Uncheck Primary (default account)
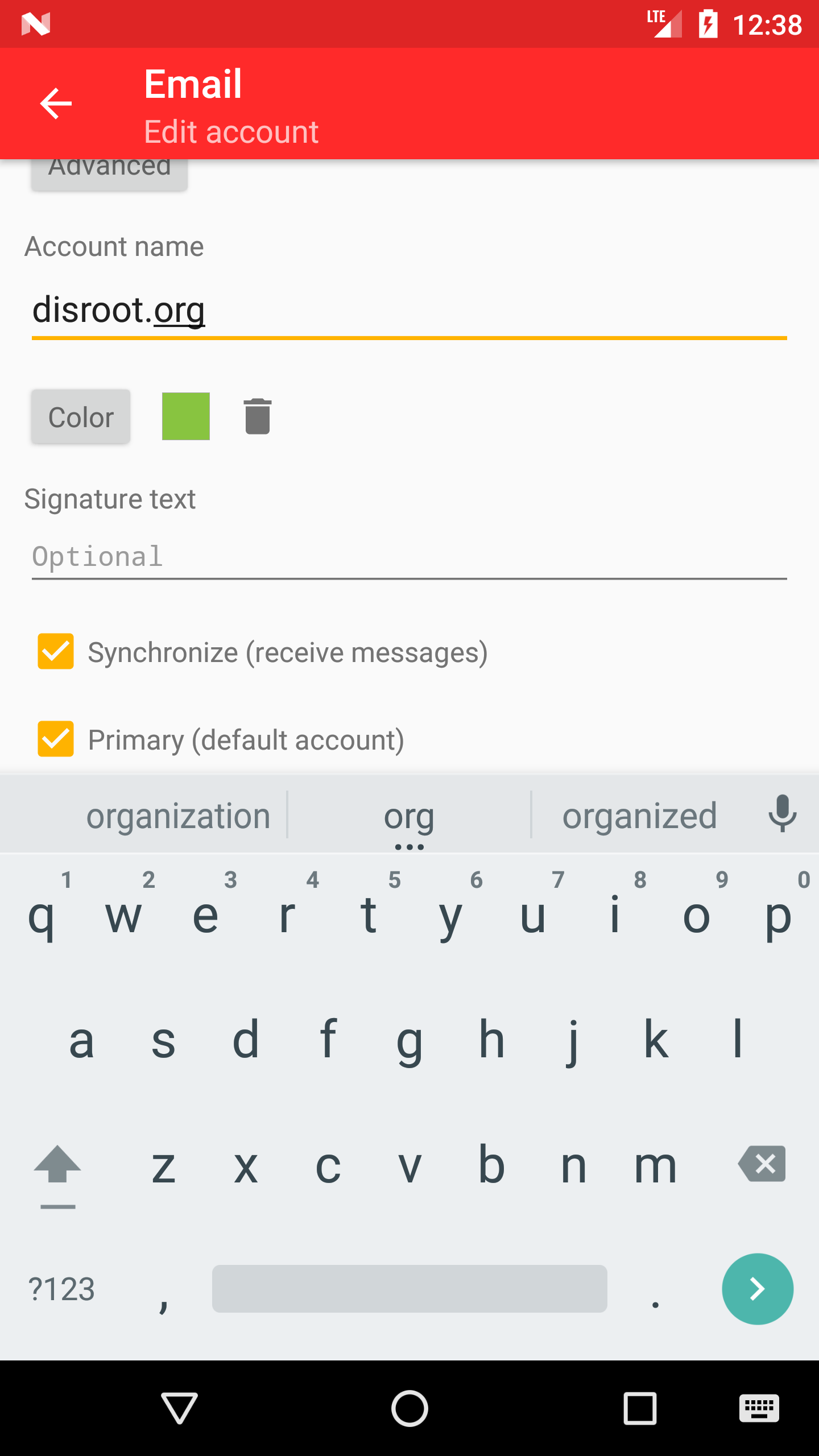The height and width of the screenshot is (1456, 819). [56, 739]
